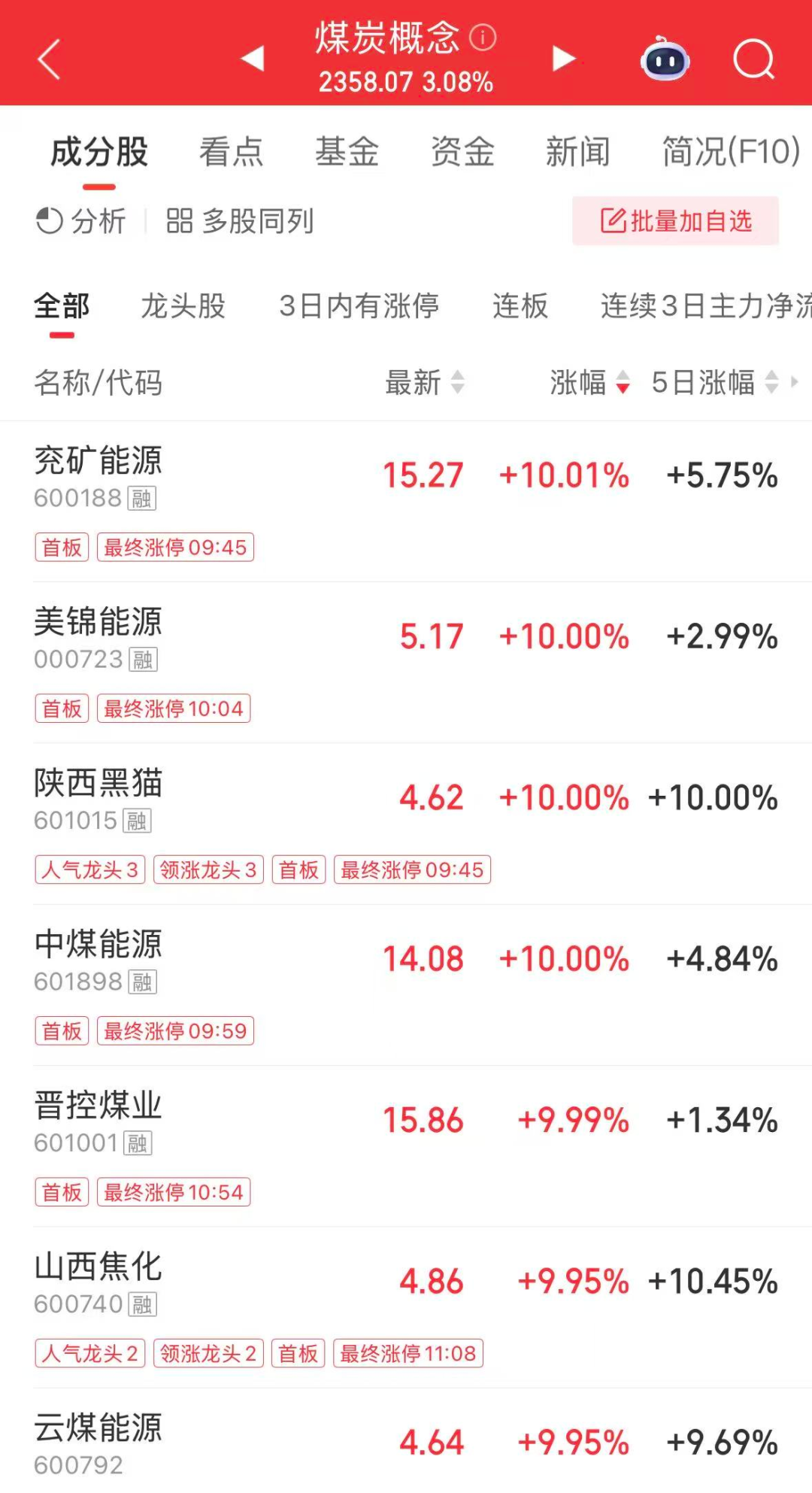Tap the 首板 tag under 兖矿能源
The height and width of the screenshot is (1493, 812).
(x=62, y=547)
